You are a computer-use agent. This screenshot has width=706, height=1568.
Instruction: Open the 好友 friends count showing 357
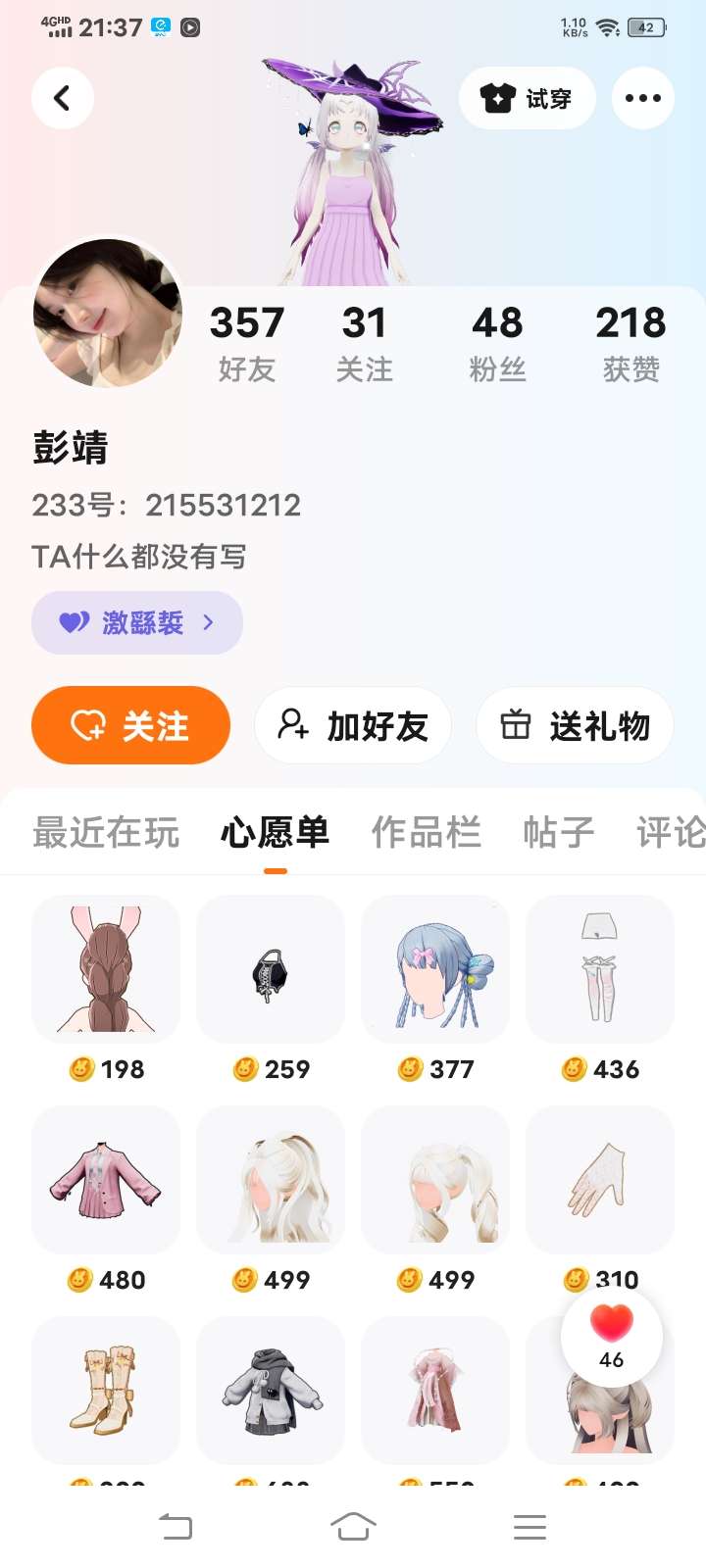pos(247,341)
